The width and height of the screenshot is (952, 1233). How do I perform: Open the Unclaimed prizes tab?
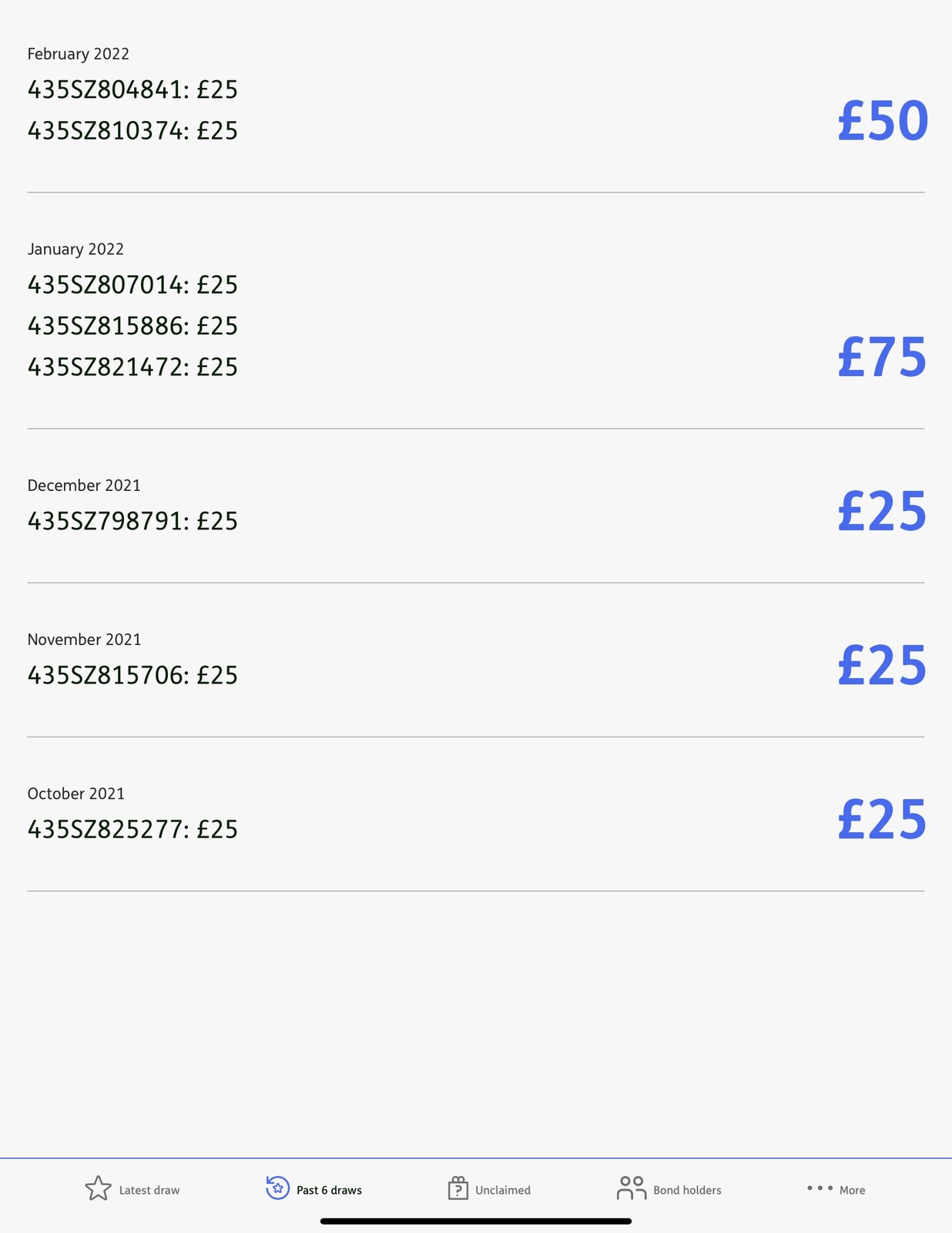pyautogui.click(x=489, y=1189)
